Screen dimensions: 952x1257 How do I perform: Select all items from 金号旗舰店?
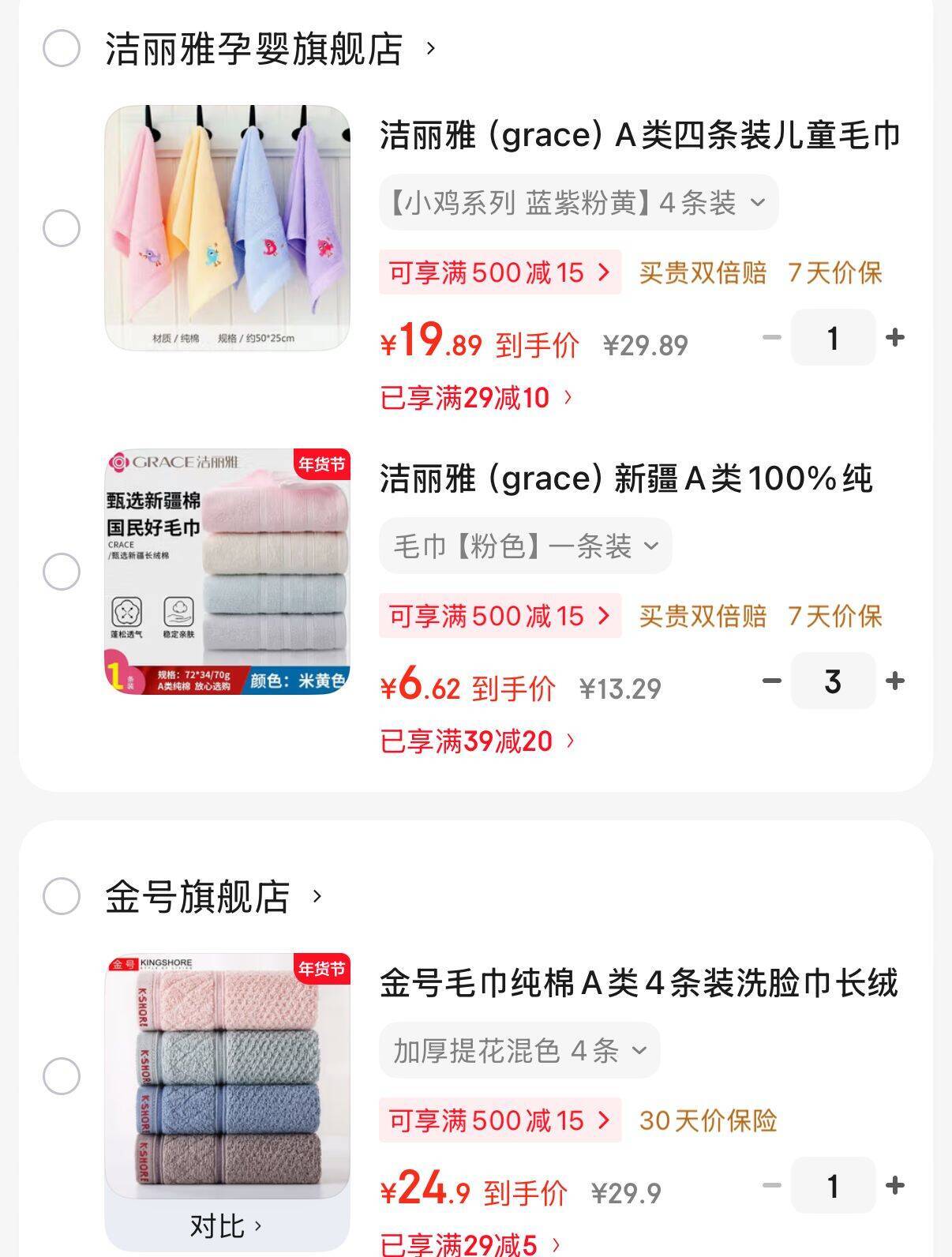click(x=62, y=896)
